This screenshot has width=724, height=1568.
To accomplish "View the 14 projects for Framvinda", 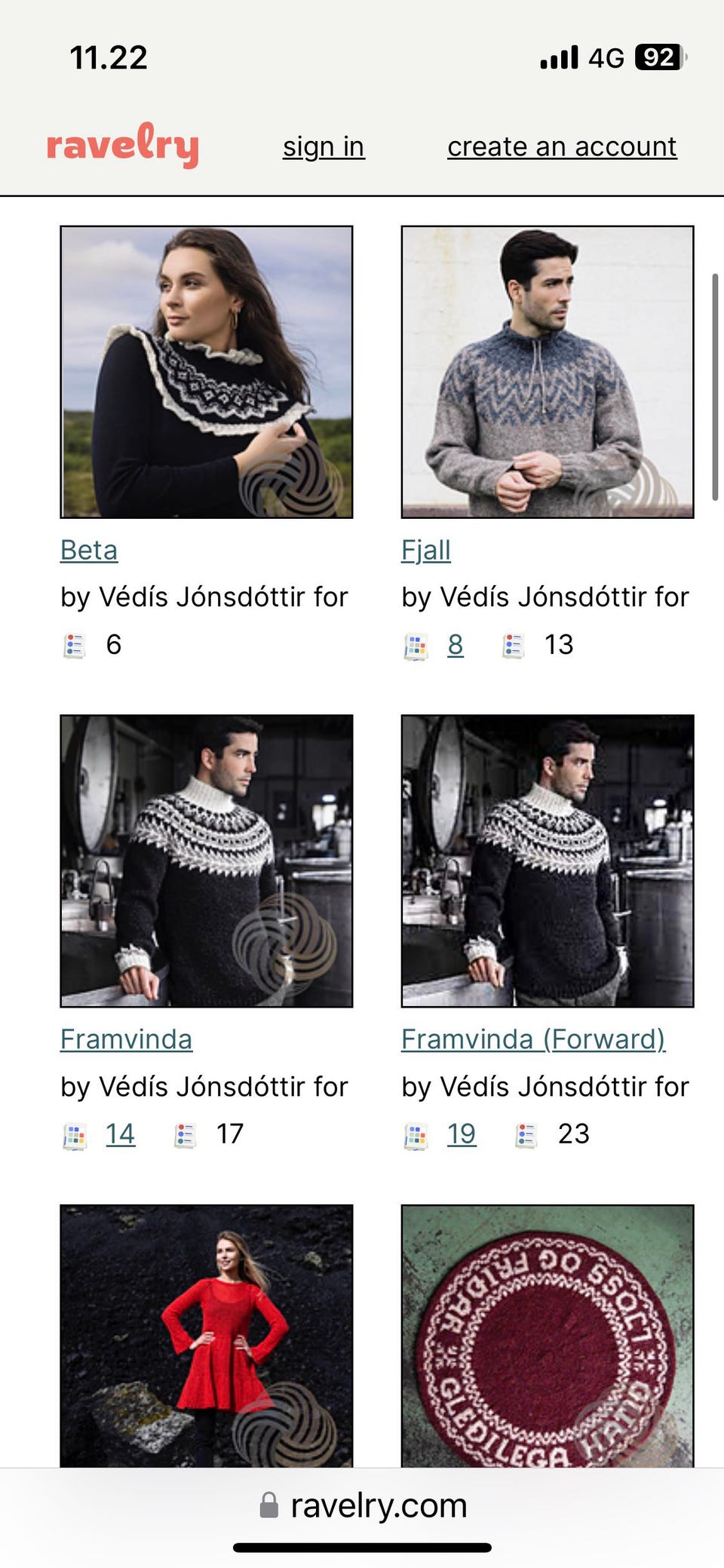I will [x=120, y=1134].
